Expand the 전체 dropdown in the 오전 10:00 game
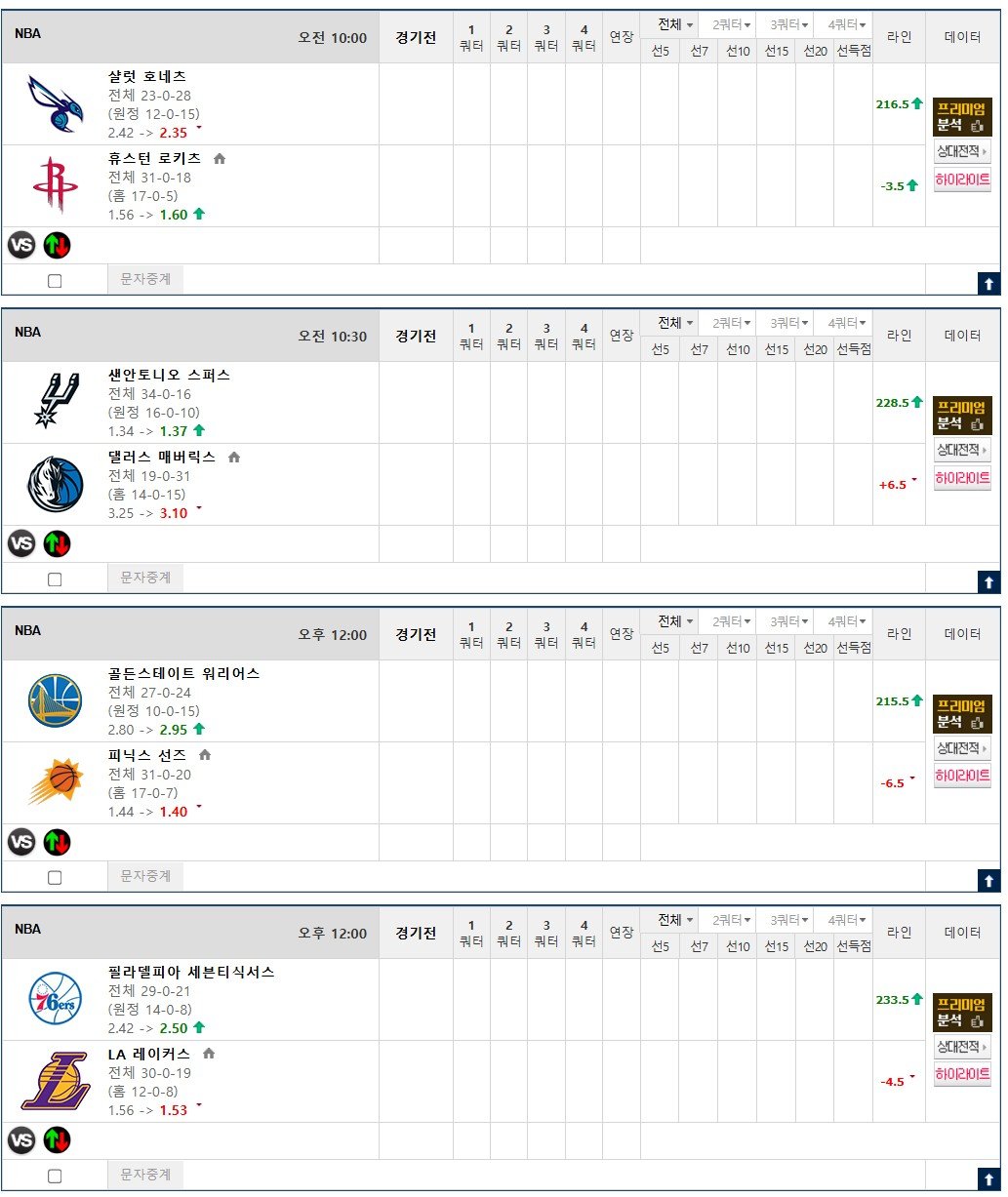The image size is (1008, 1197). (675, 24)
